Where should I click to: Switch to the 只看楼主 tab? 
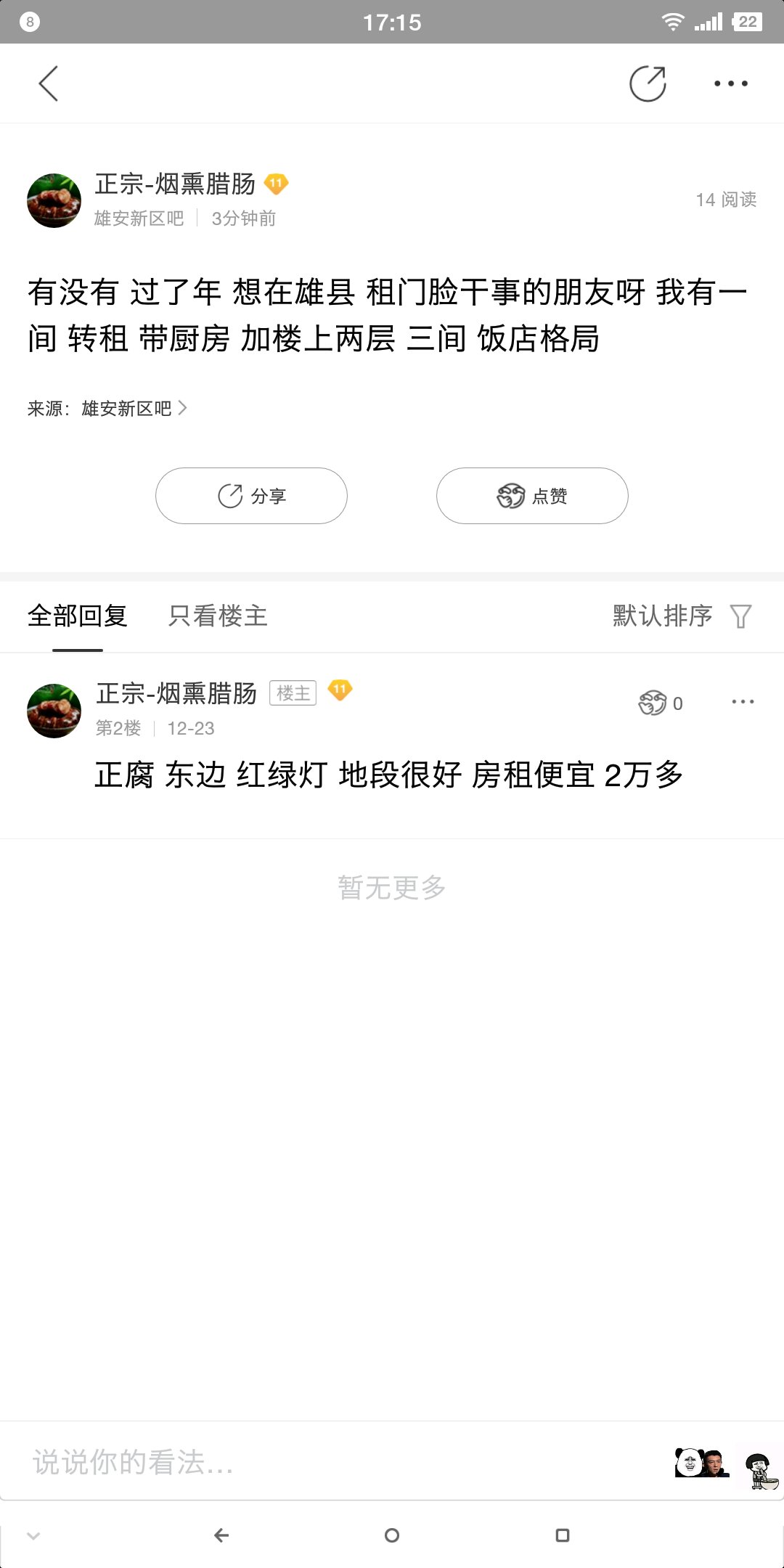pos(218,616)
